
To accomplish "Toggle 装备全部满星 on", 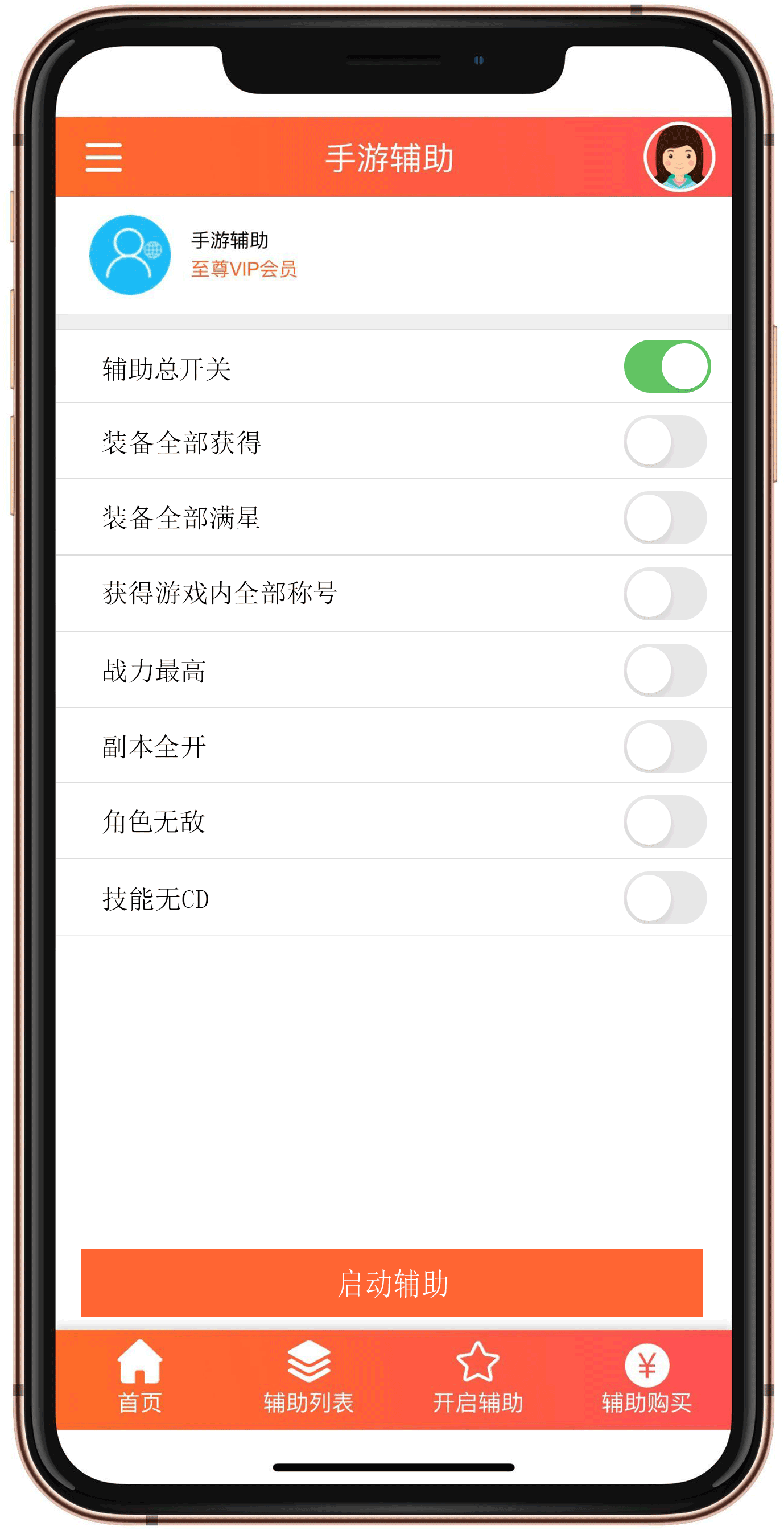I will [x=665, y=518].
